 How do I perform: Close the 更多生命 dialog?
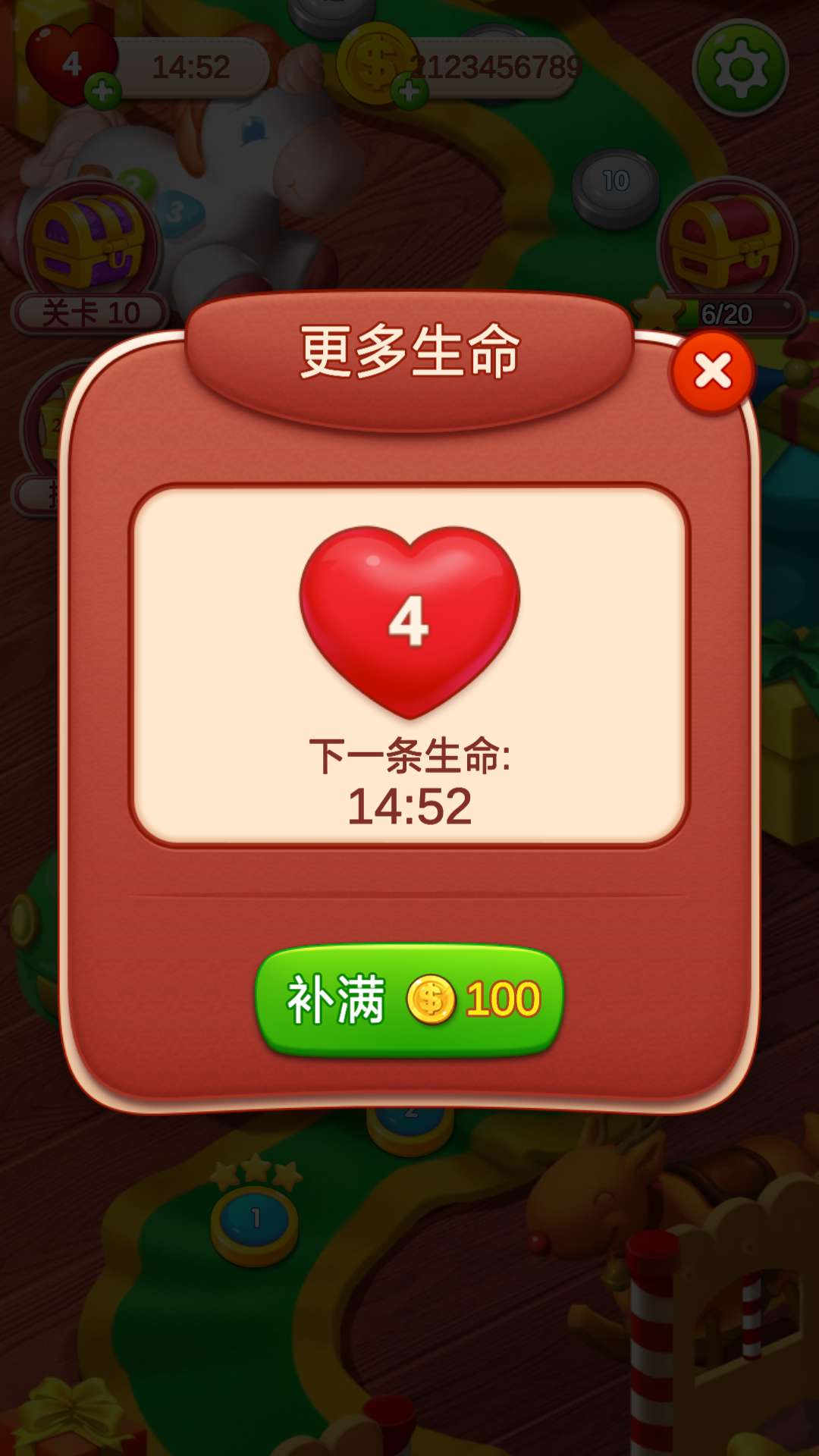pyautogui.click(x=712, y=372)
